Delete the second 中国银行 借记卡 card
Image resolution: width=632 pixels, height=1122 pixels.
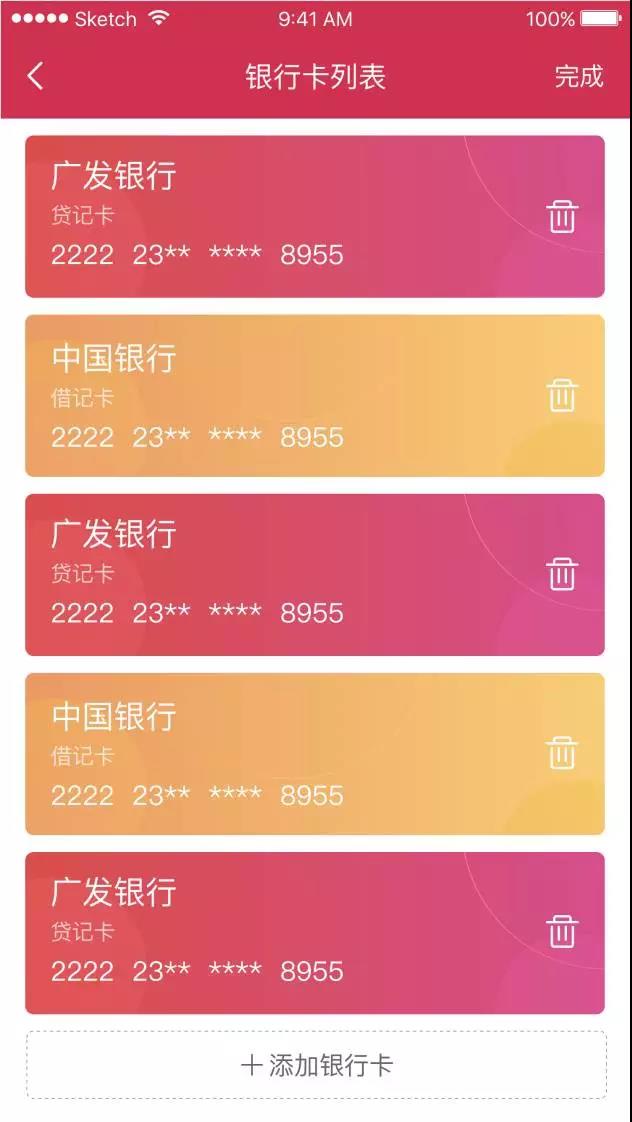[562, 753]
